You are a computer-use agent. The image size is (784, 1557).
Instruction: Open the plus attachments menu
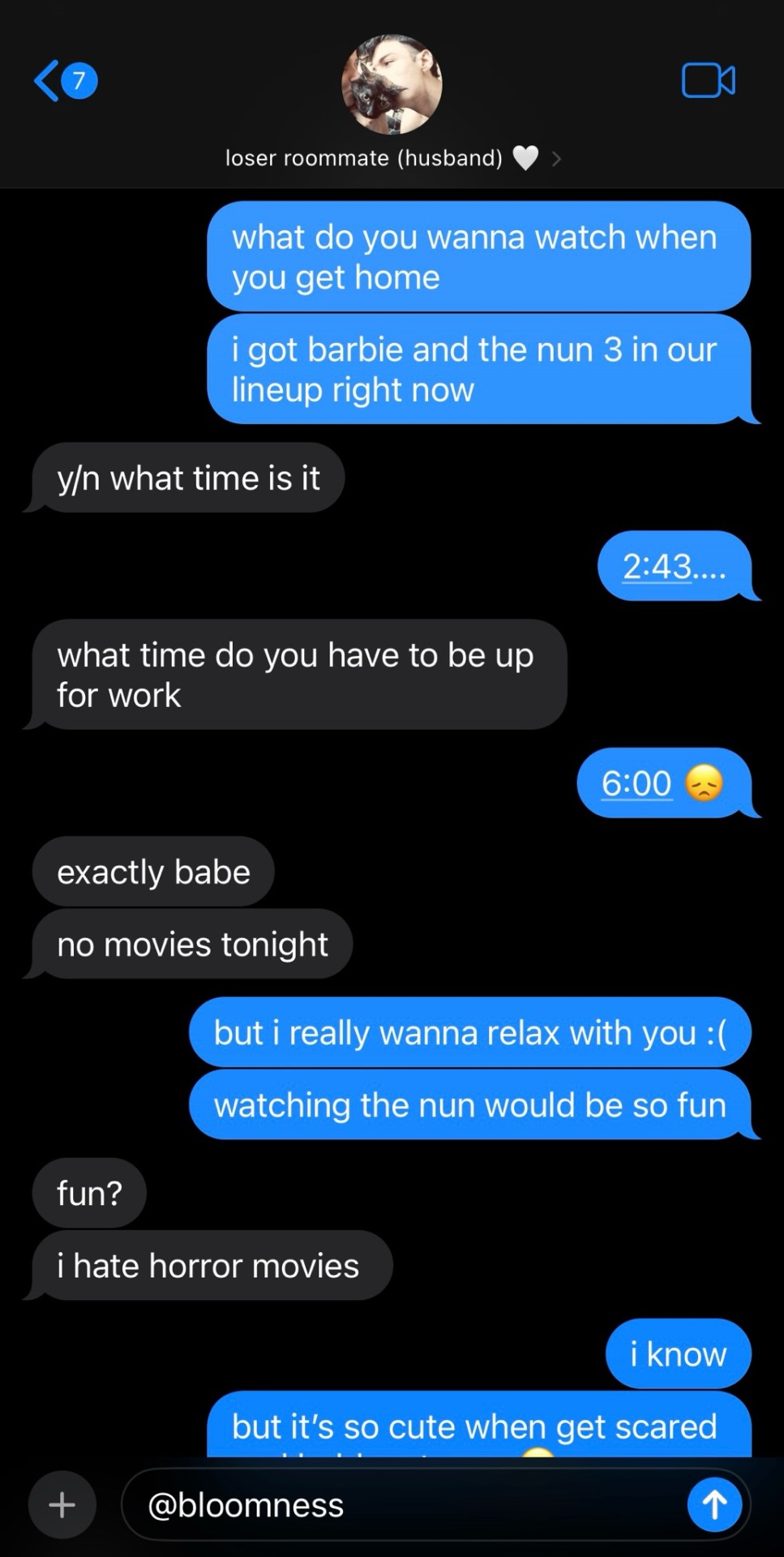click(x=62, y=1505)
